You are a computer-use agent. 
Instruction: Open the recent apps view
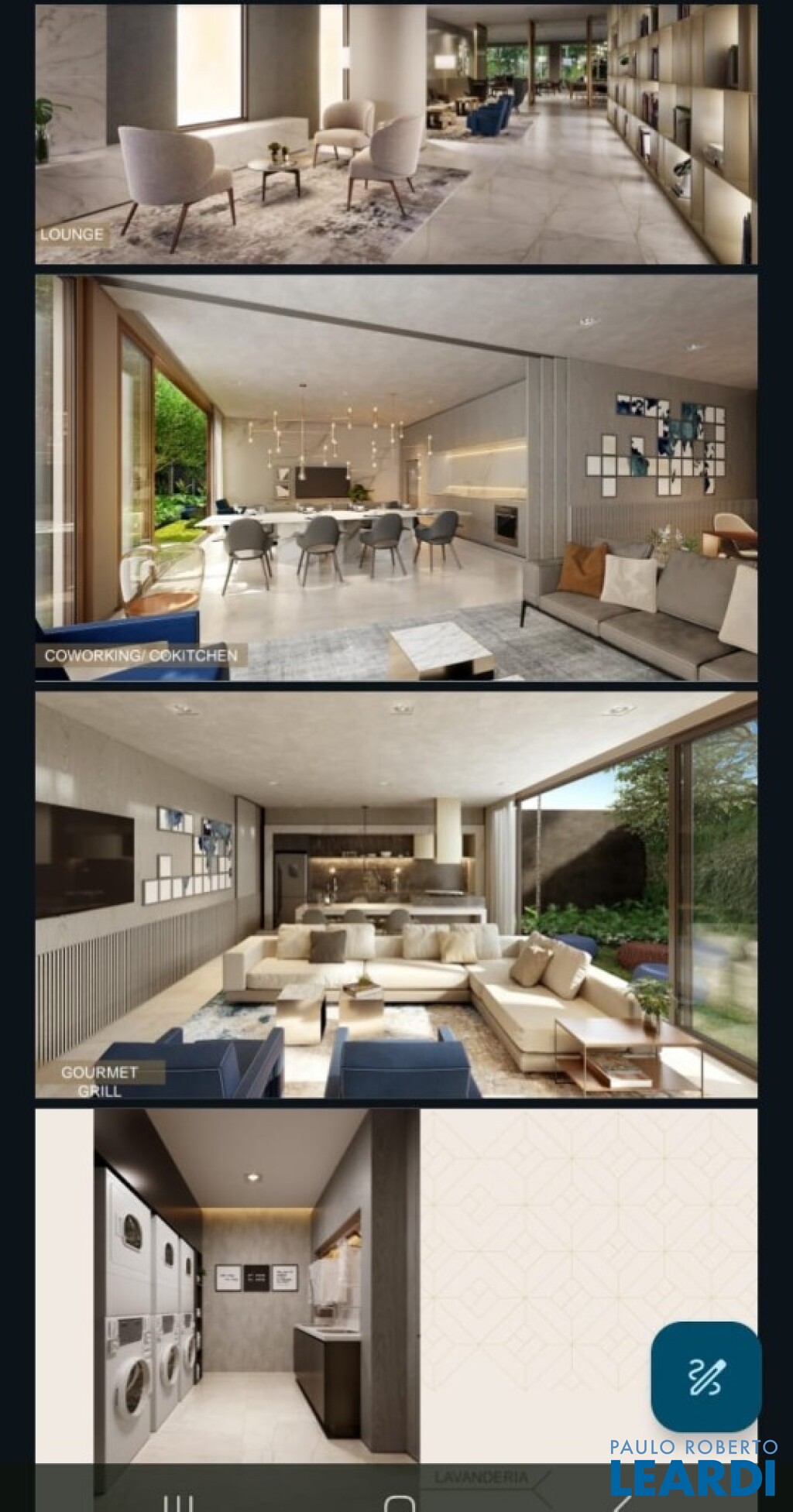point(178,1503)
